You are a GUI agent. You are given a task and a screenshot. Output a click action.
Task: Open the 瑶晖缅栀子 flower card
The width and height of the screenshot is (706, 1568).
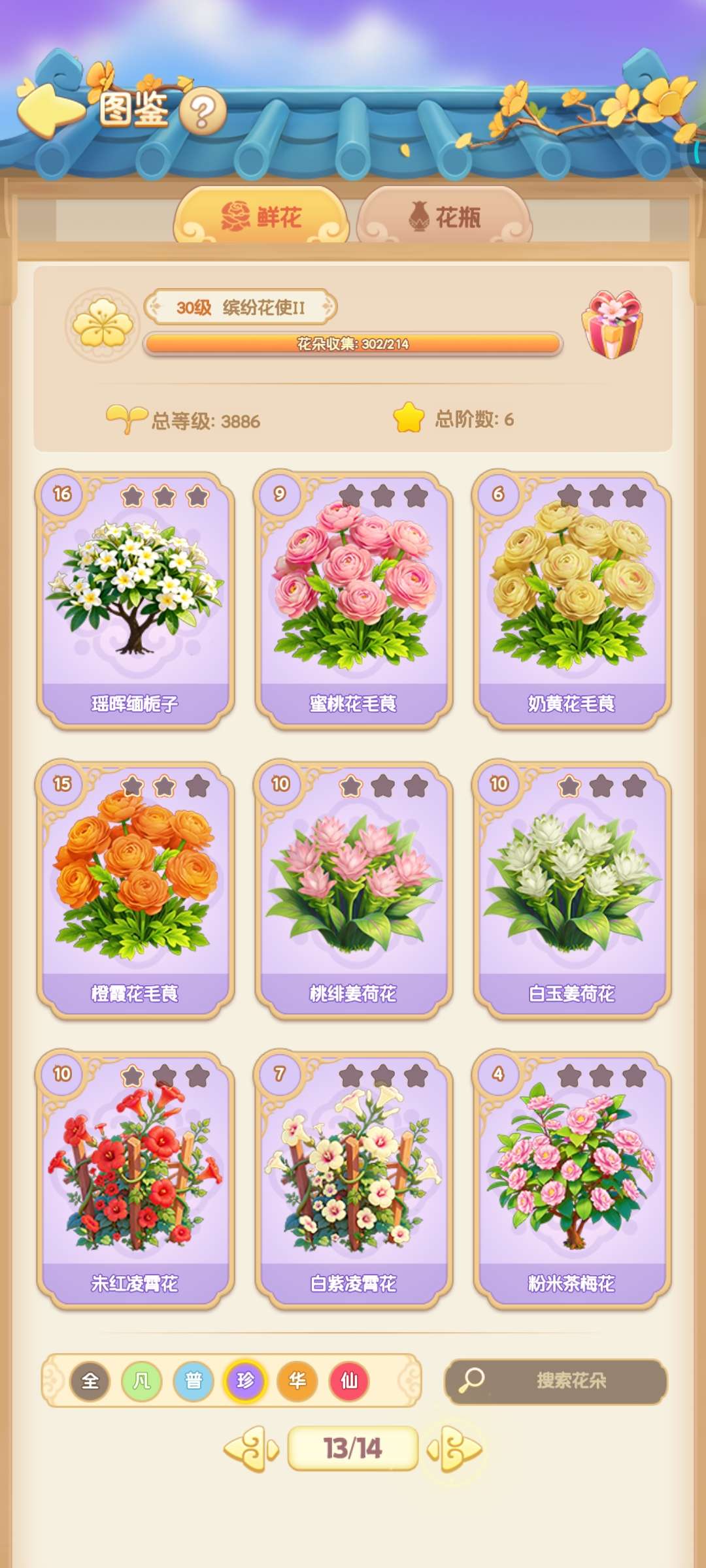135,600
